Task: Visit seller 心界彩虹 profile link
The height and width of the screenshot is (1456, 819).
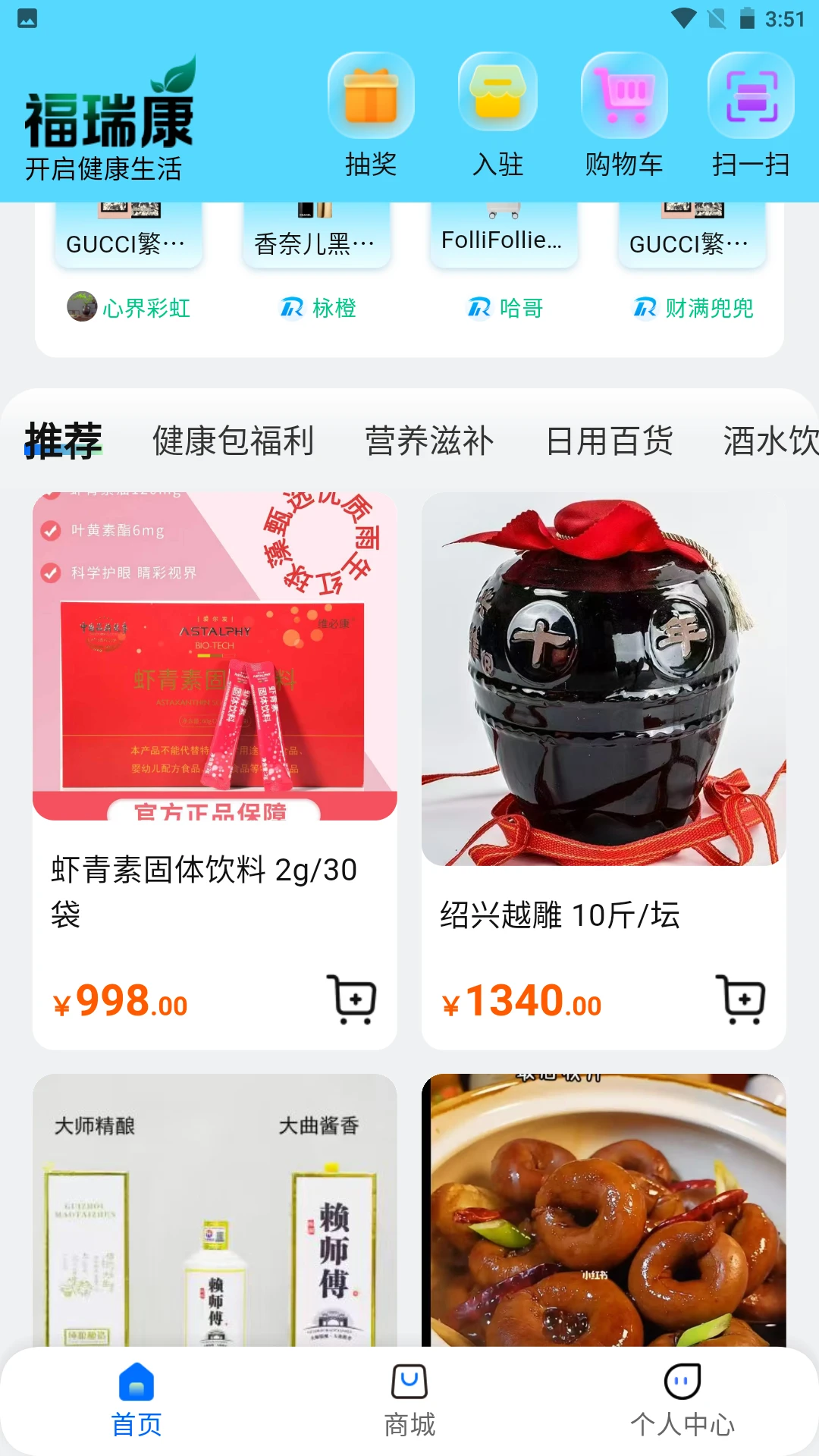Action: point(129,309)
